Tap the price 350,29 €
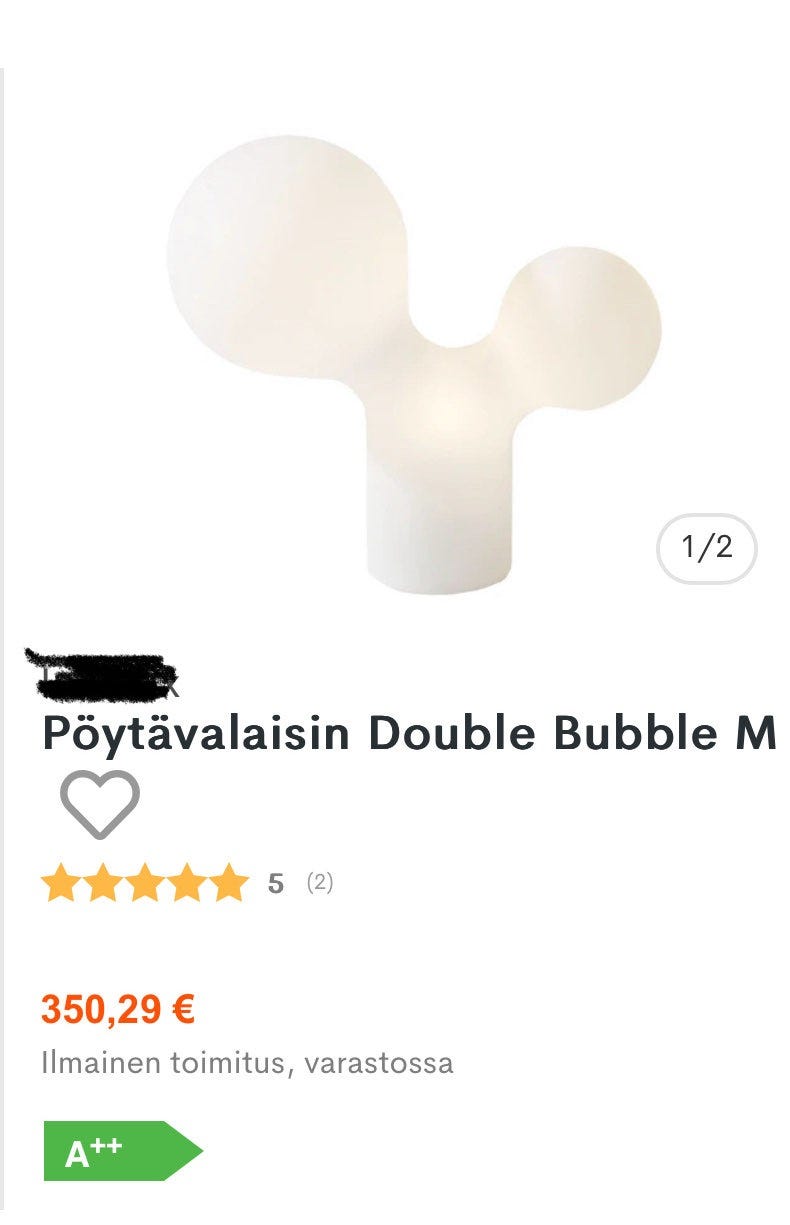Viewport: 790px width, 1225px height. (117, 1012)
